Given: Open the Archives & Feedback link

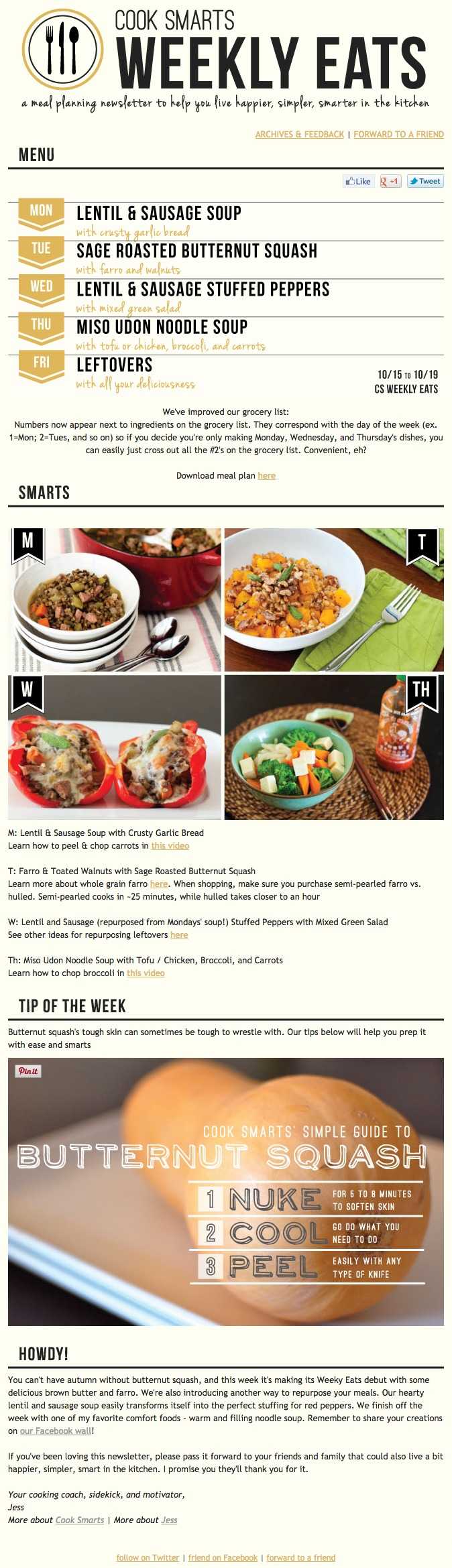Looking at the screenshot, I should tap(299, 134).
